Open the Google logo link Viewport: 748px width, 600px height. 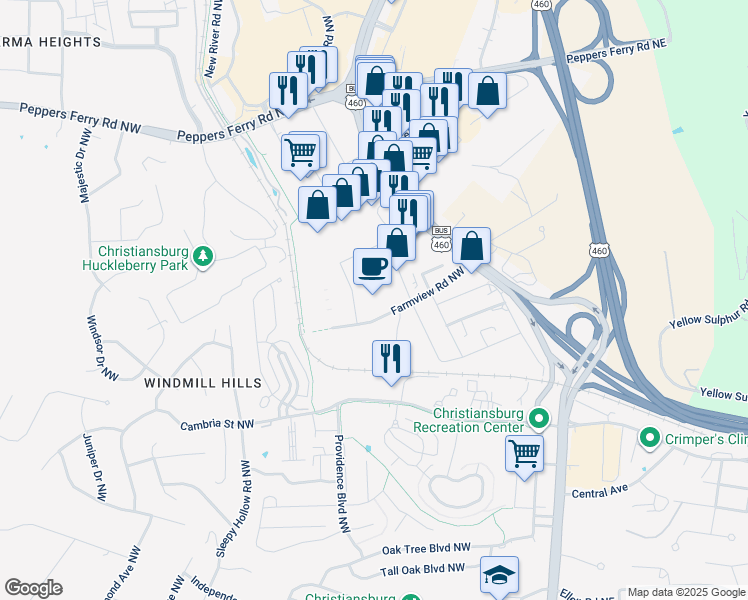33,588
